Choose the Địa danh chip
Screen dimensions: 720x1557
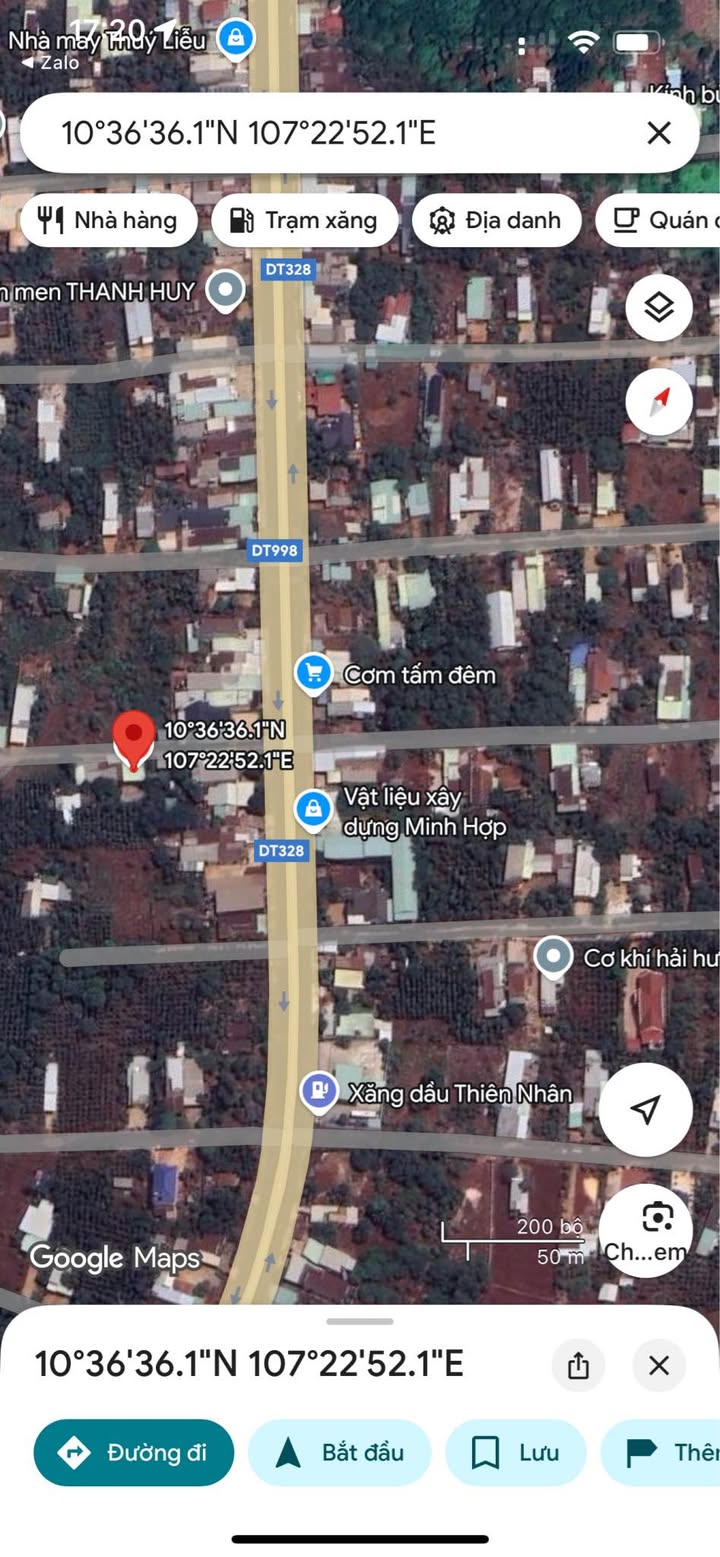pos(496,220)
